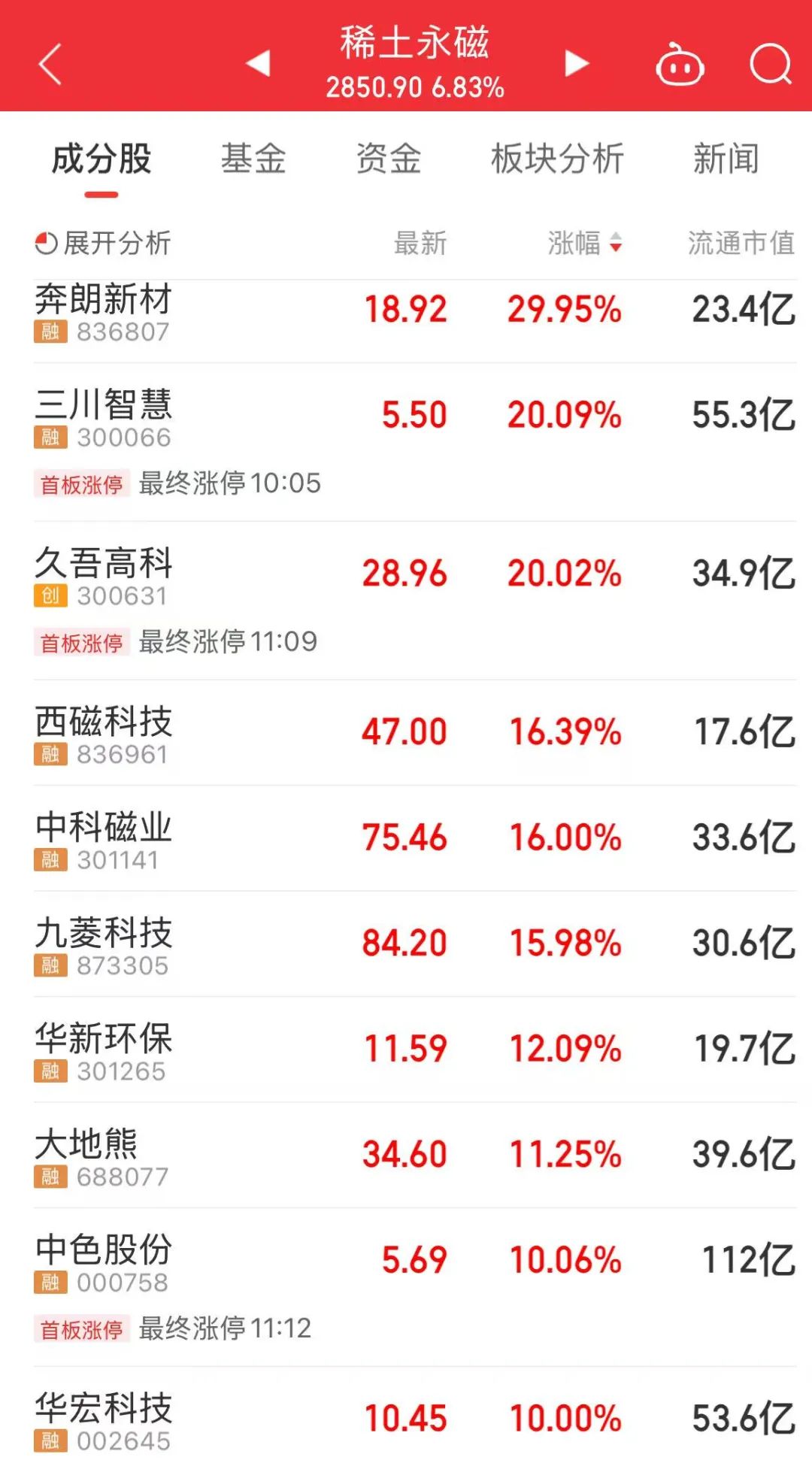This screenshot has height=1460, width=812.
Task: Sort stocks by 最新 price
Action: click(x=420, y=243)
